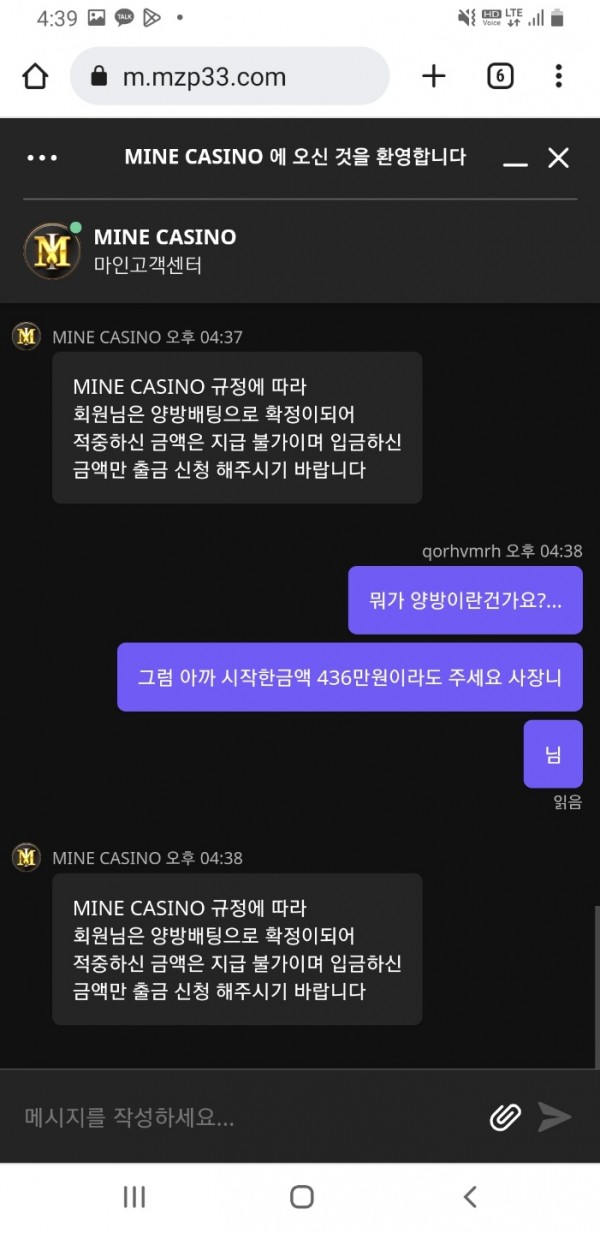
Task: Minimize the MINE CASINO chat window
Action: [x=515, y=158]
